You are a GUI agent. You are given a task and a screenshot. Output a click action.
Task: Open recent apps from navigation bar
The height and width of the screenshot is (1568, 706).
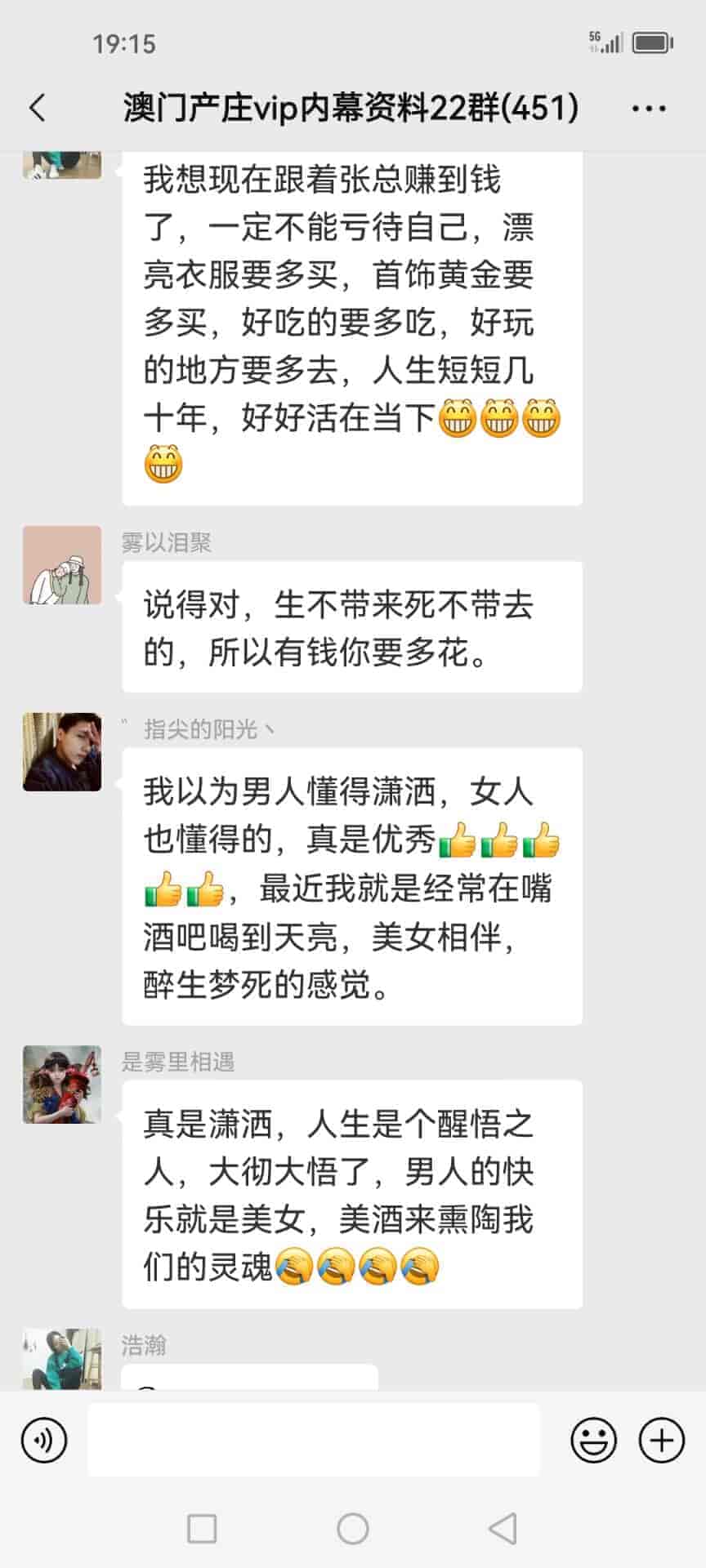tap(202, 1529)
